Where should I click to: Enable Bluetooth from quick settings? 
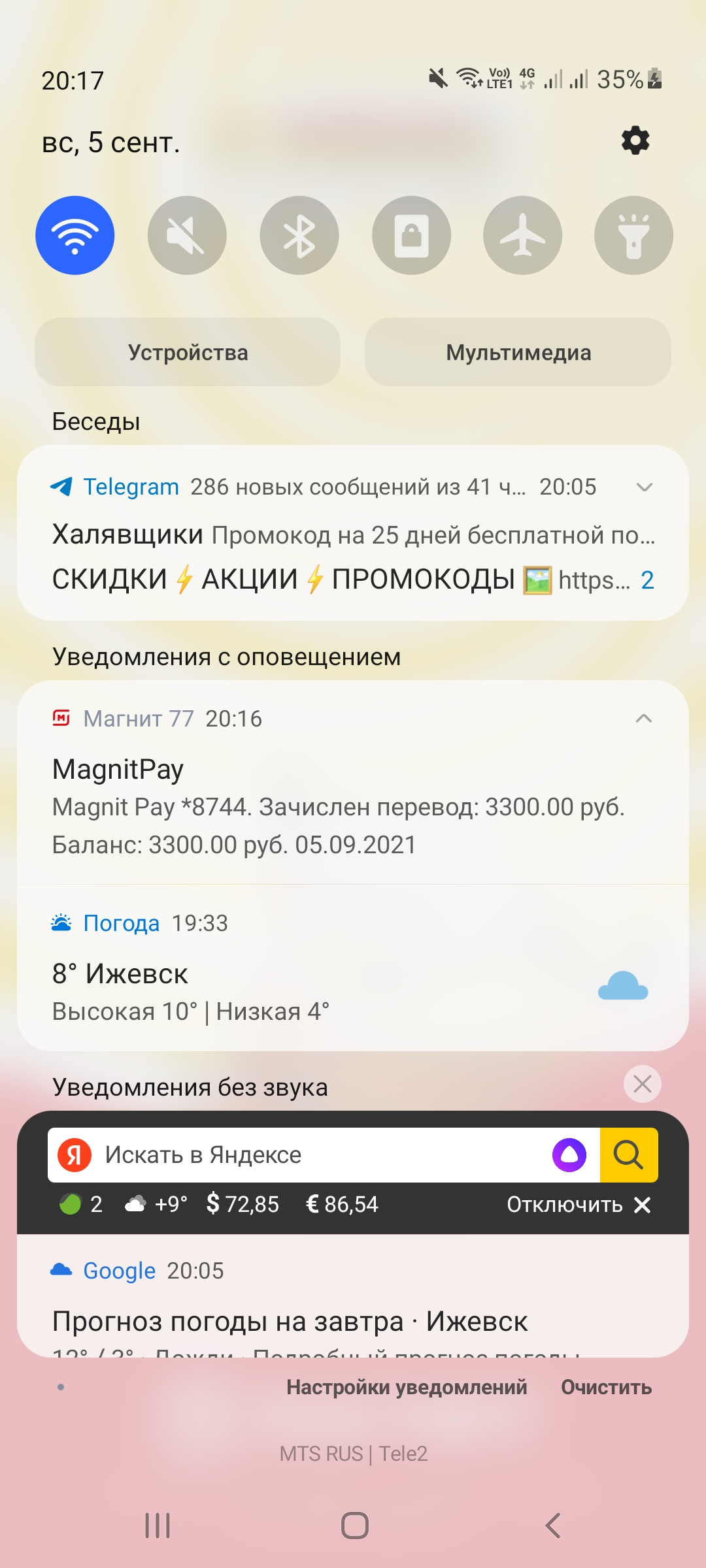coord(299,235)
